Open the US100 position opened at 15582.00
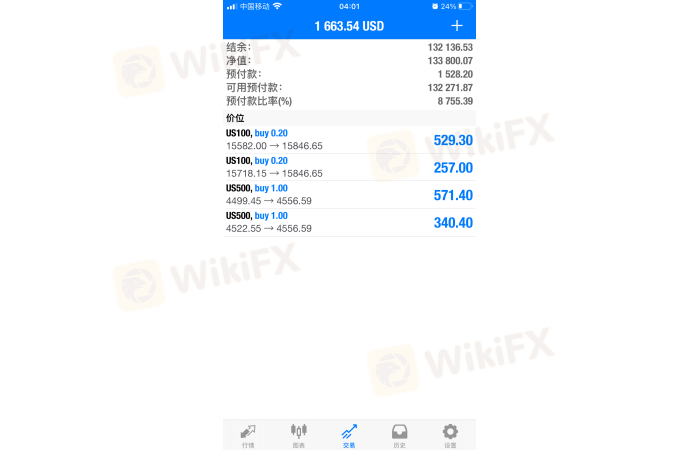The height and width of the screenshot is (450, 700). point(349,139)
